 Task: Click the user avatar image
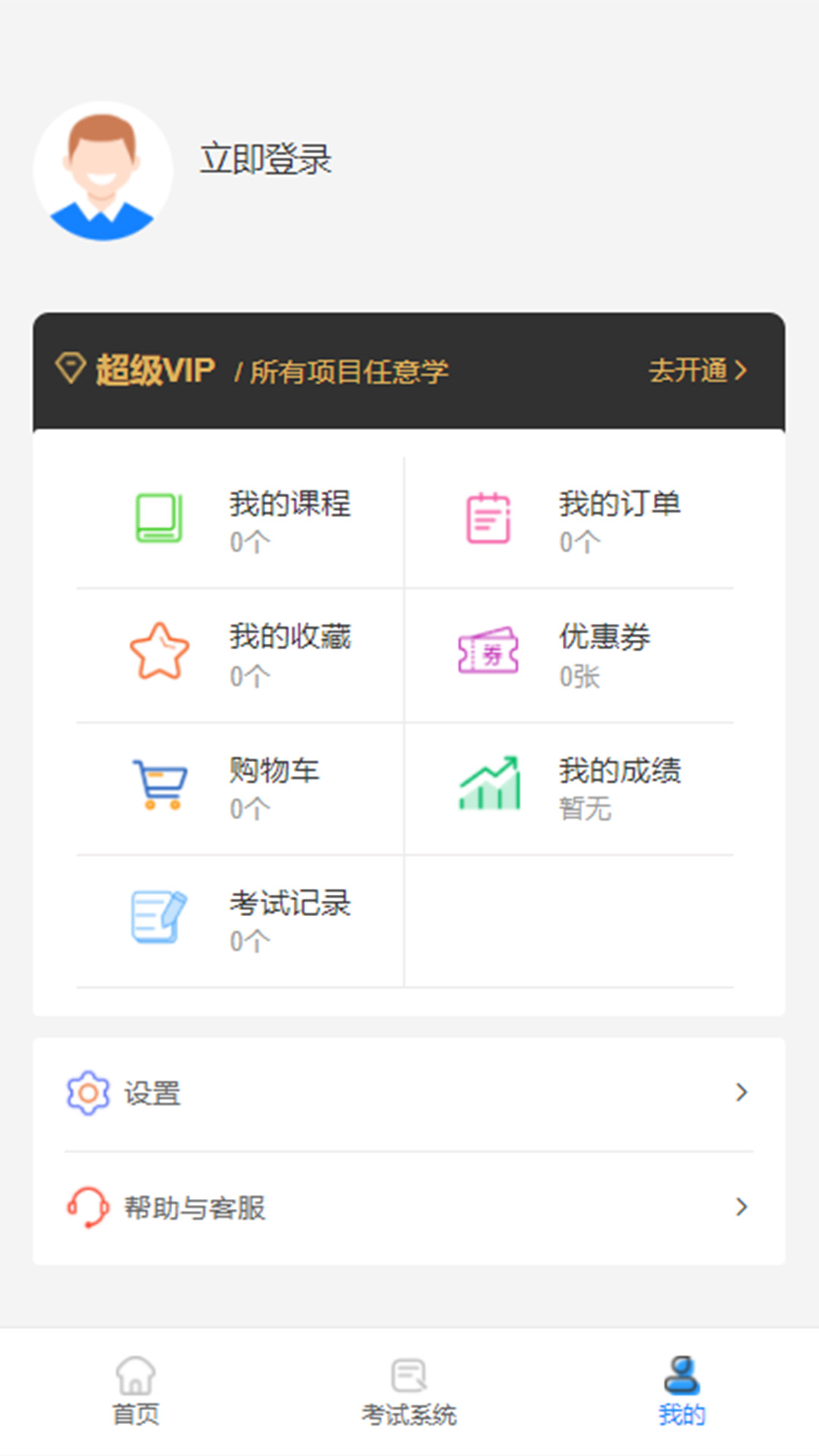[104, 171]
